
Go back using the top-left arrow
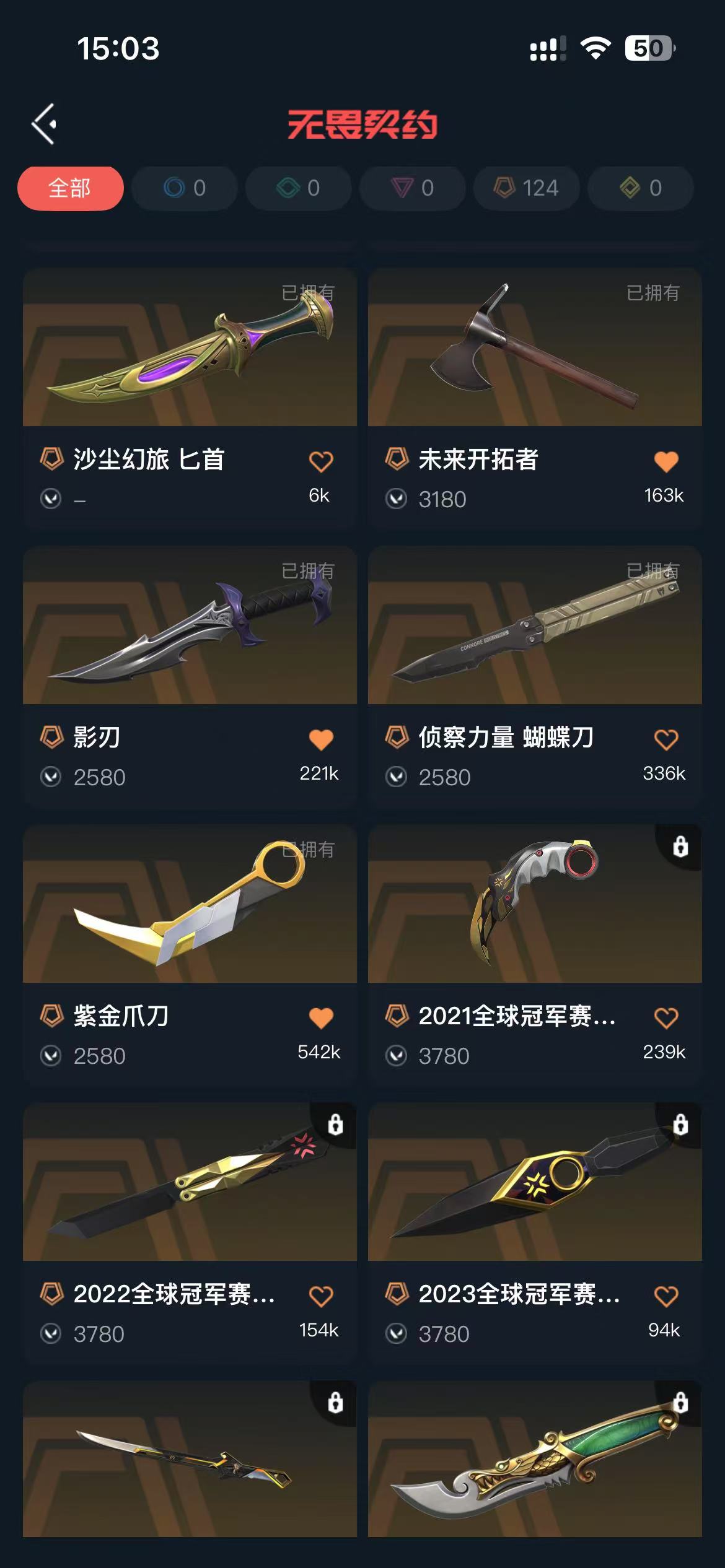(45, 124)
